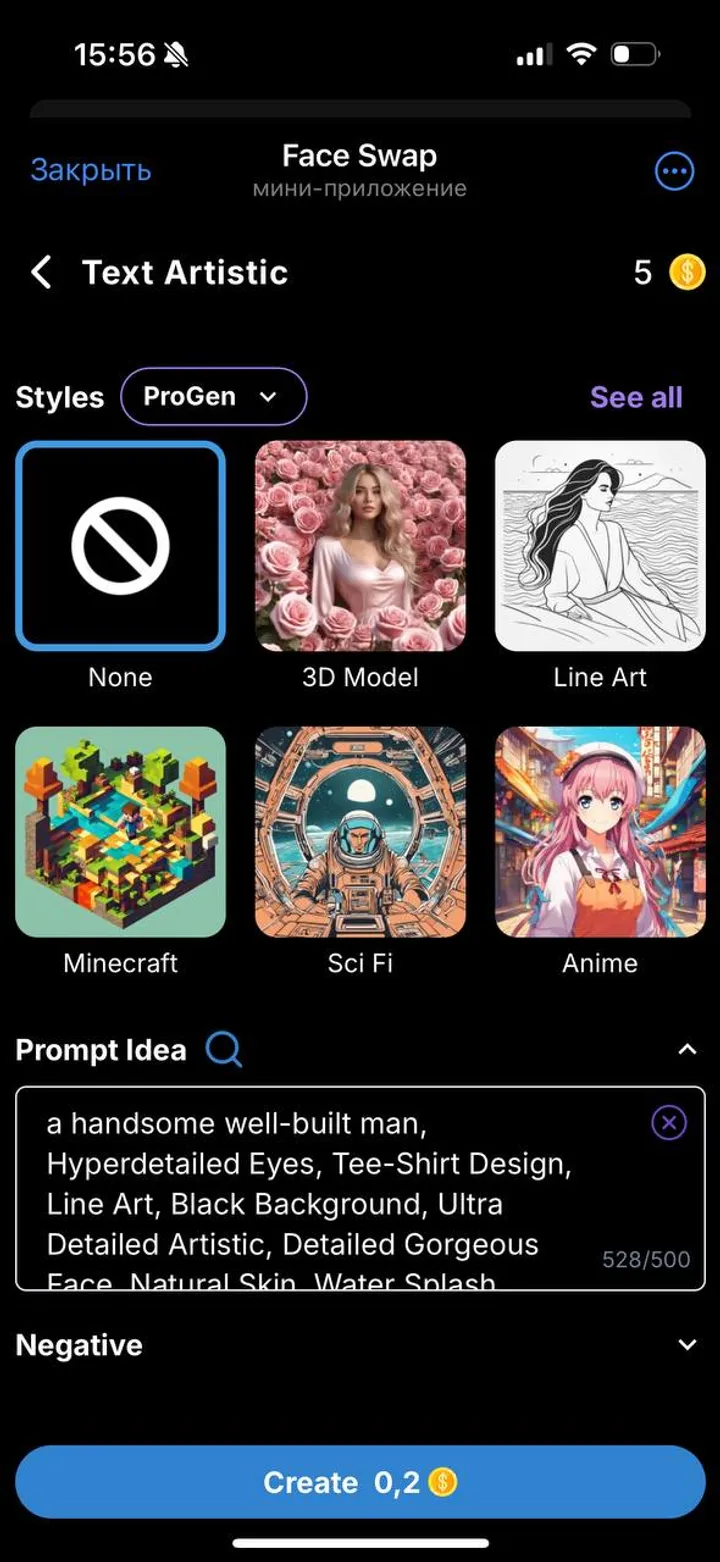Search prompt ideas with magnifier icon
This screenshot has width=720, height=1562.
pyautogui.click(x=224, y=1049)
